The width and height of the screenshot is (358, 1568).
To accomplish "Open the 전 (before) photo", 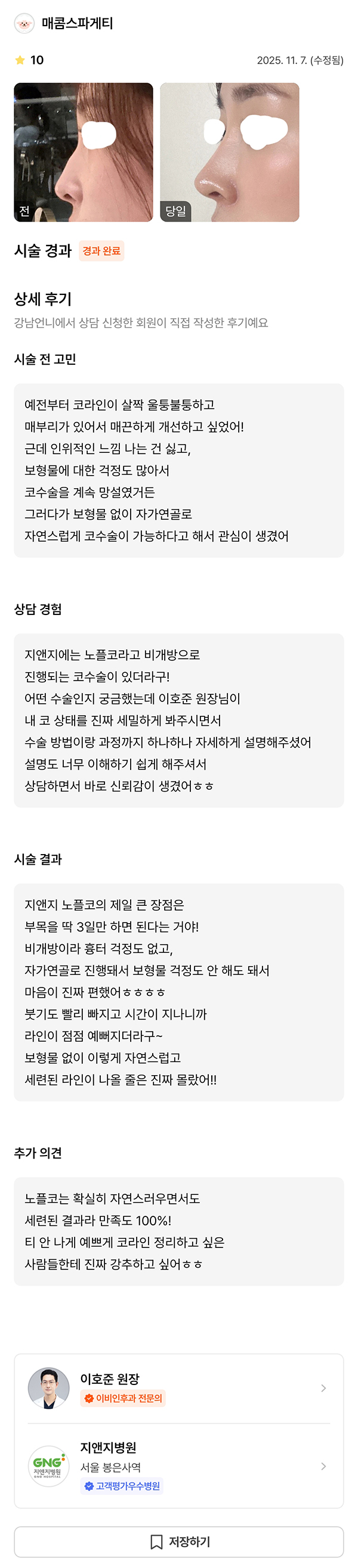I will (x=83, y=151).
